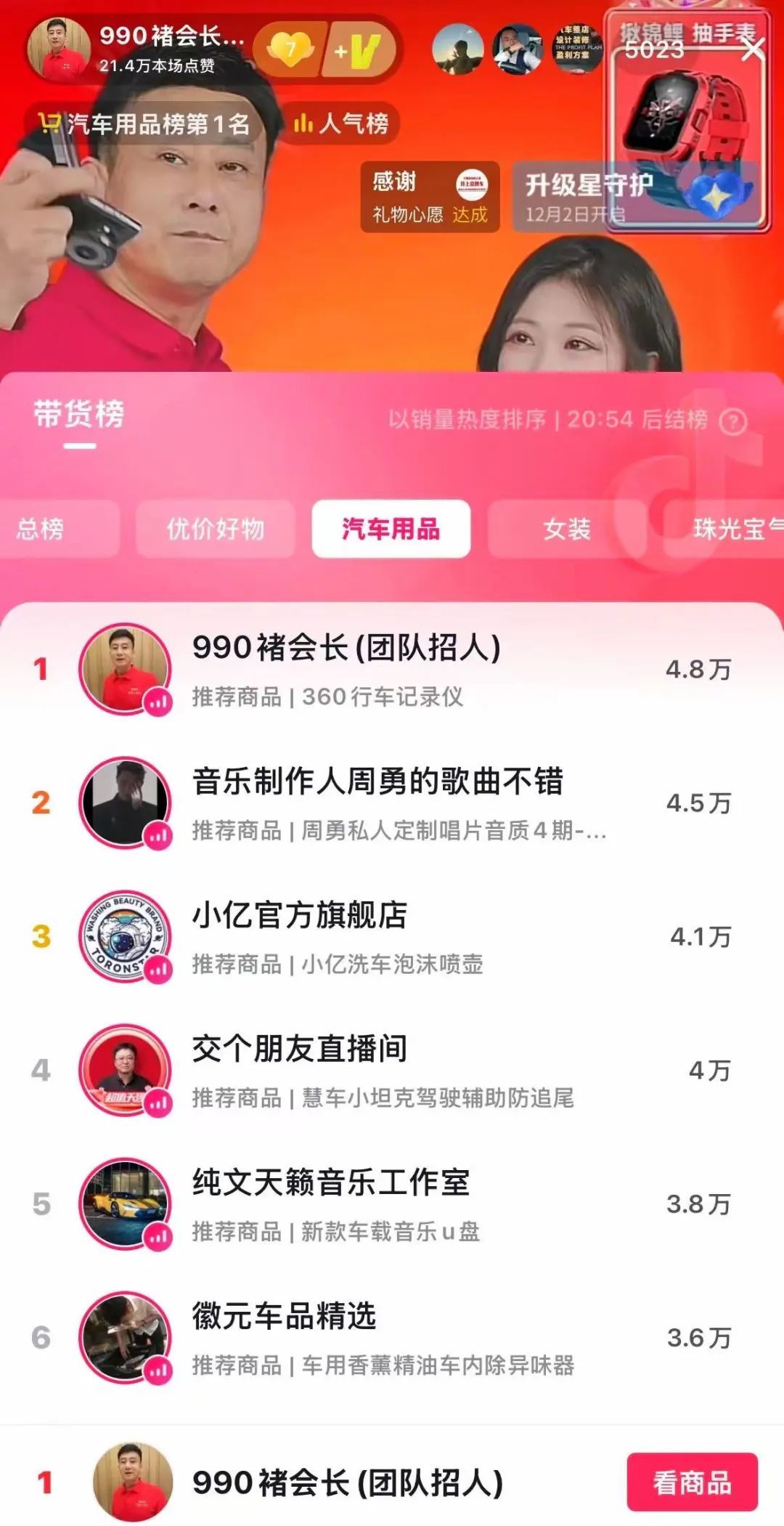
Task: Tap the 看商品 button
Action: pyautogui.click(x=692, y=1482)
